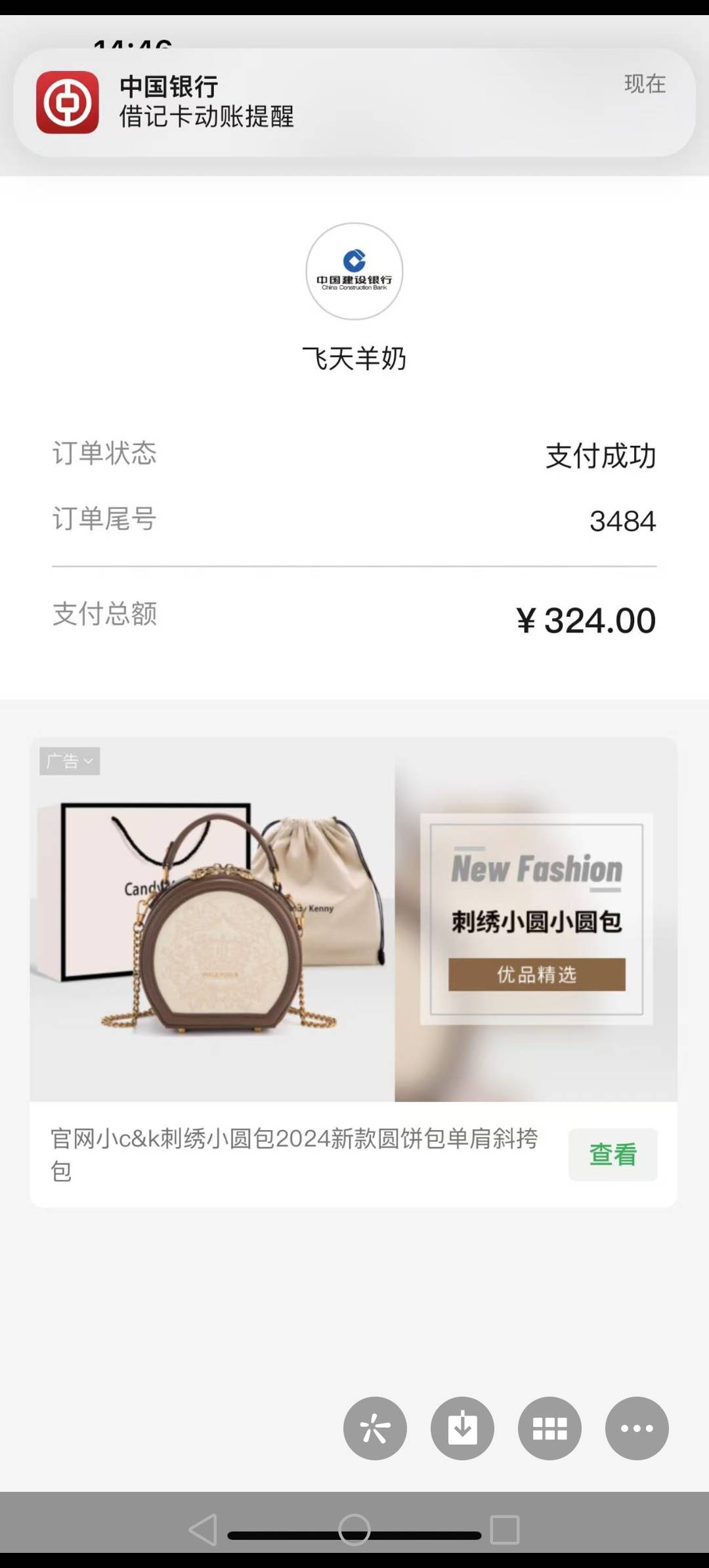The image size is (709, 1568).
Task: Open the 中国银行 notification banner
Action: 354,102
